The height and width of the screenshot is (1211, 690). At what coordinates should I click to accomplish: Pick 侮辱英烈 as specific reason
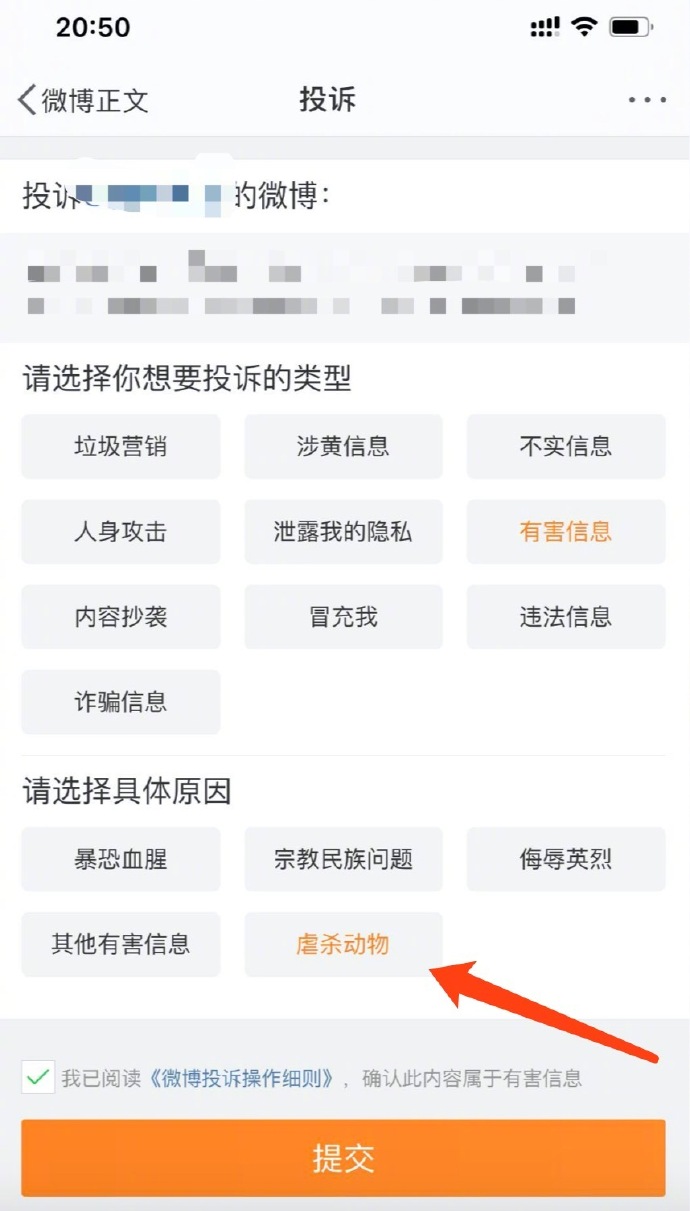[x=565, y=859]
